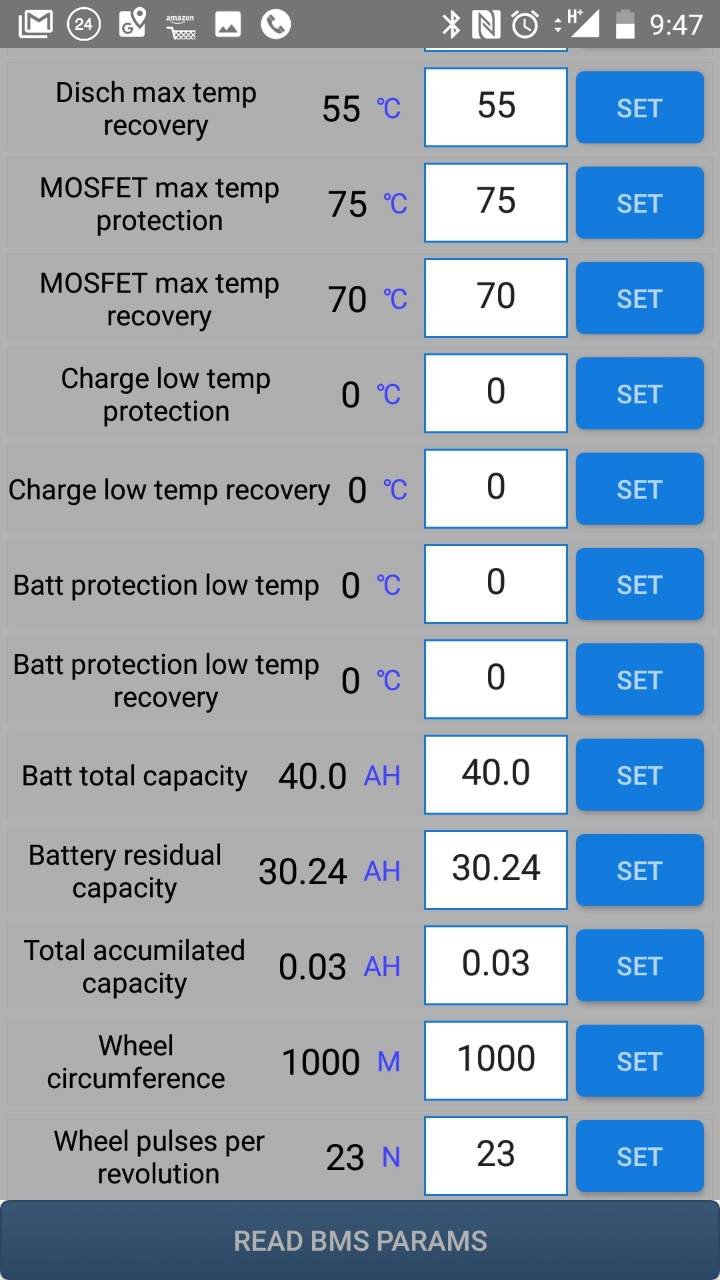Apply SET for MOSFET max temp recovery
Image resolution: width=720 pixels, height=1280 pixels.
[639, 298]
